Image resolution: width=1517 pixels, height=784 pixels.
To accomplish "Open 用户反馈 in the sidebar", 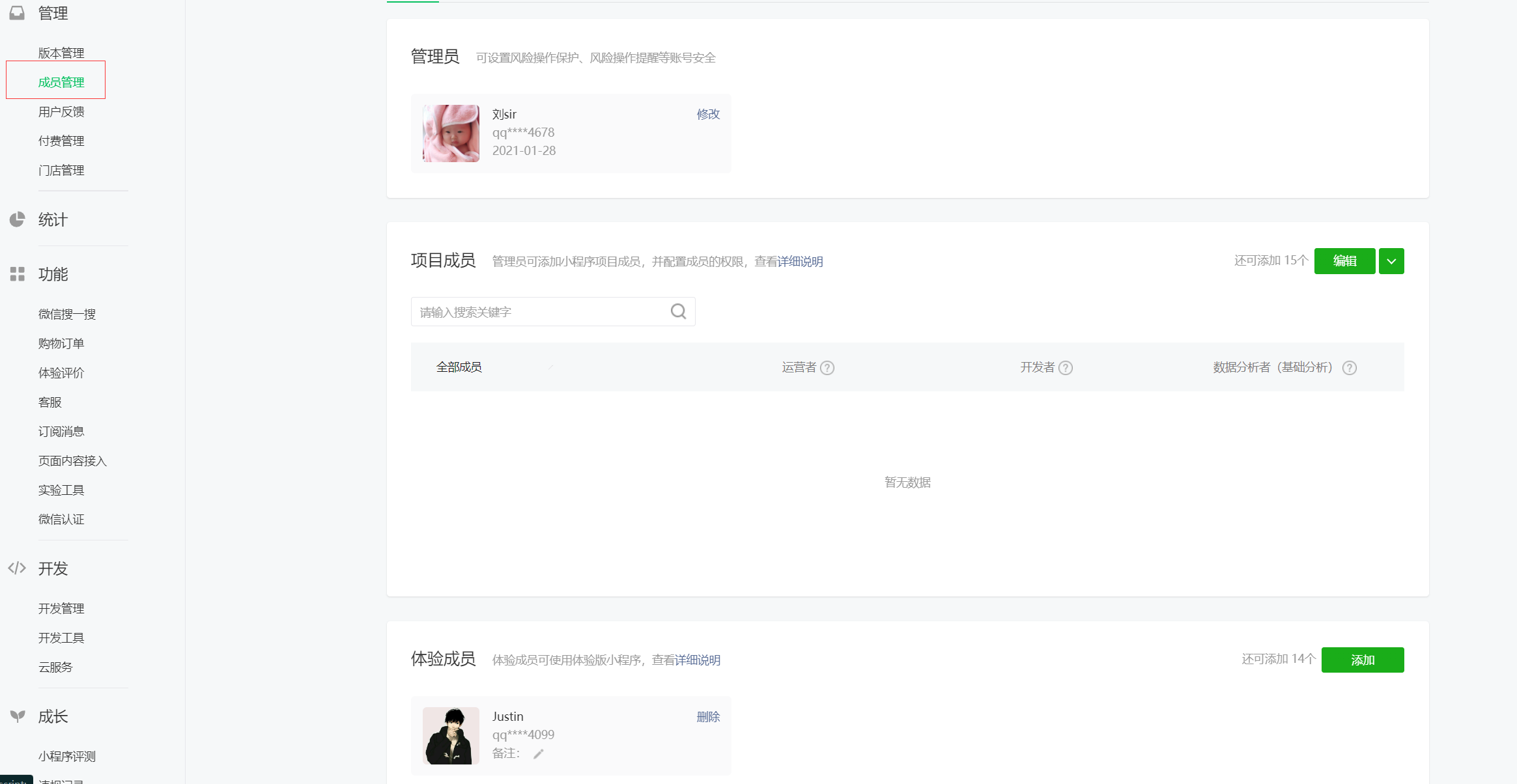I will point(61,111).
